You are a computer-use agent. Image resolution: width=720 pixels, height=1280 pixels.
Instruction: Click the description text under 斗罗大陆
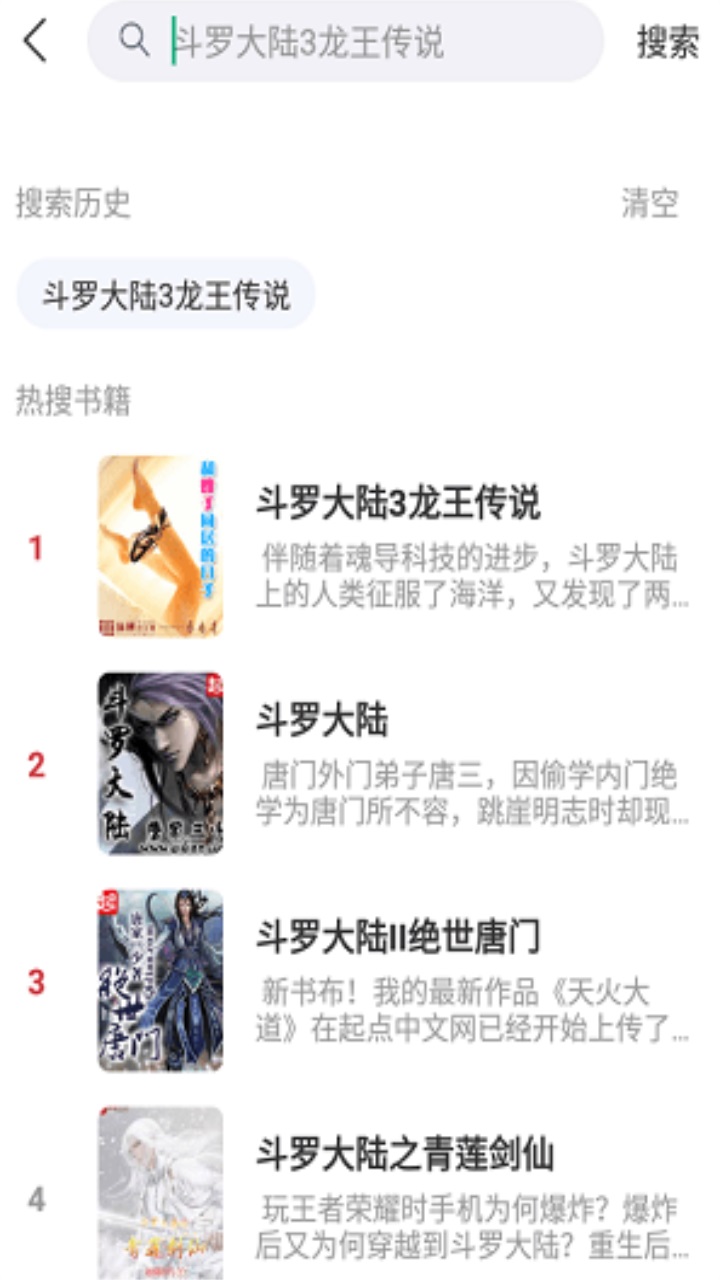tap(470, 790)
